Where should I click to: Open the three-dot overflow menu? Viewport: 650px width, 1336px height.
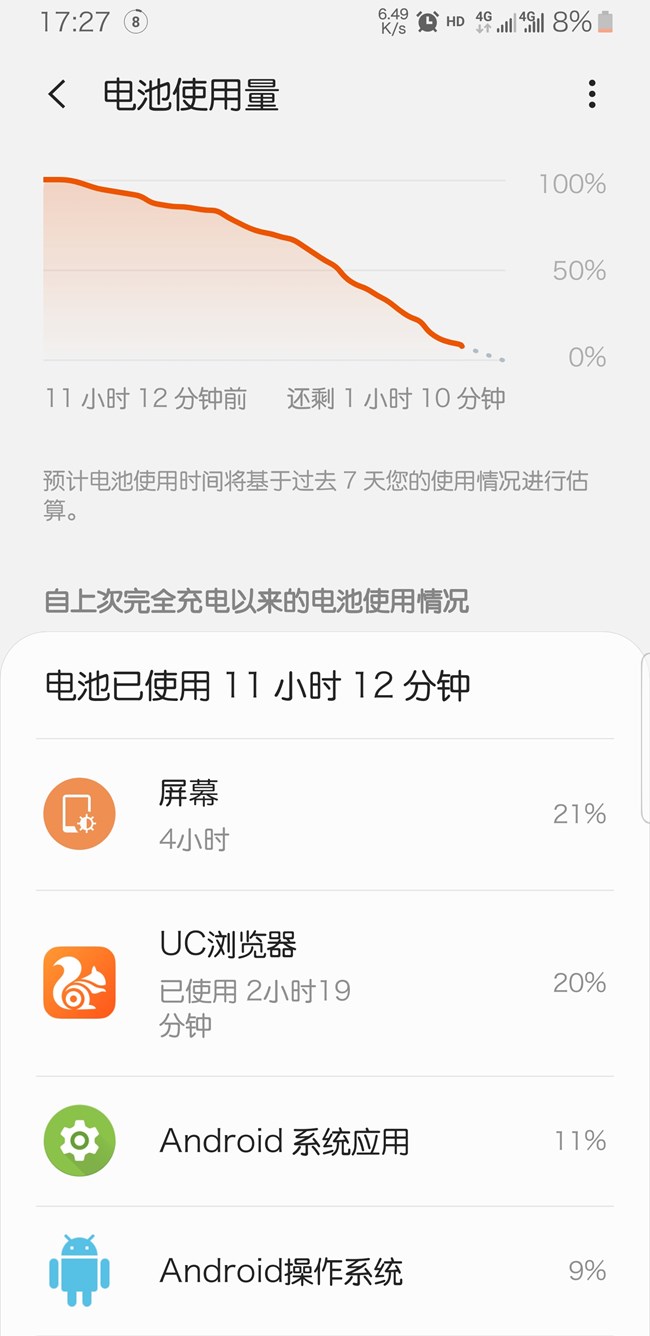click(x=592, y=95)
